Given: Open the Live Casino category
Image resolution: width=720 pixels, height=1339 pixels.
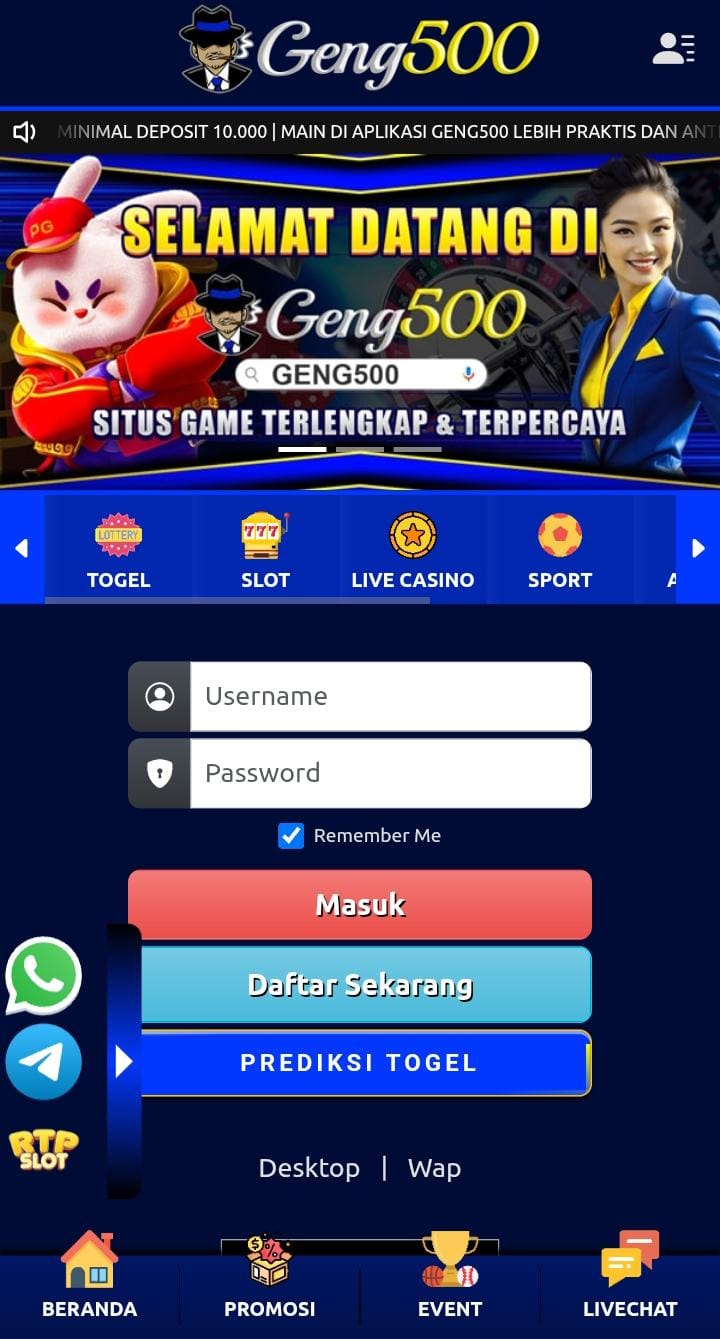Looking at the screenshot, I should (x=412, y=550).
